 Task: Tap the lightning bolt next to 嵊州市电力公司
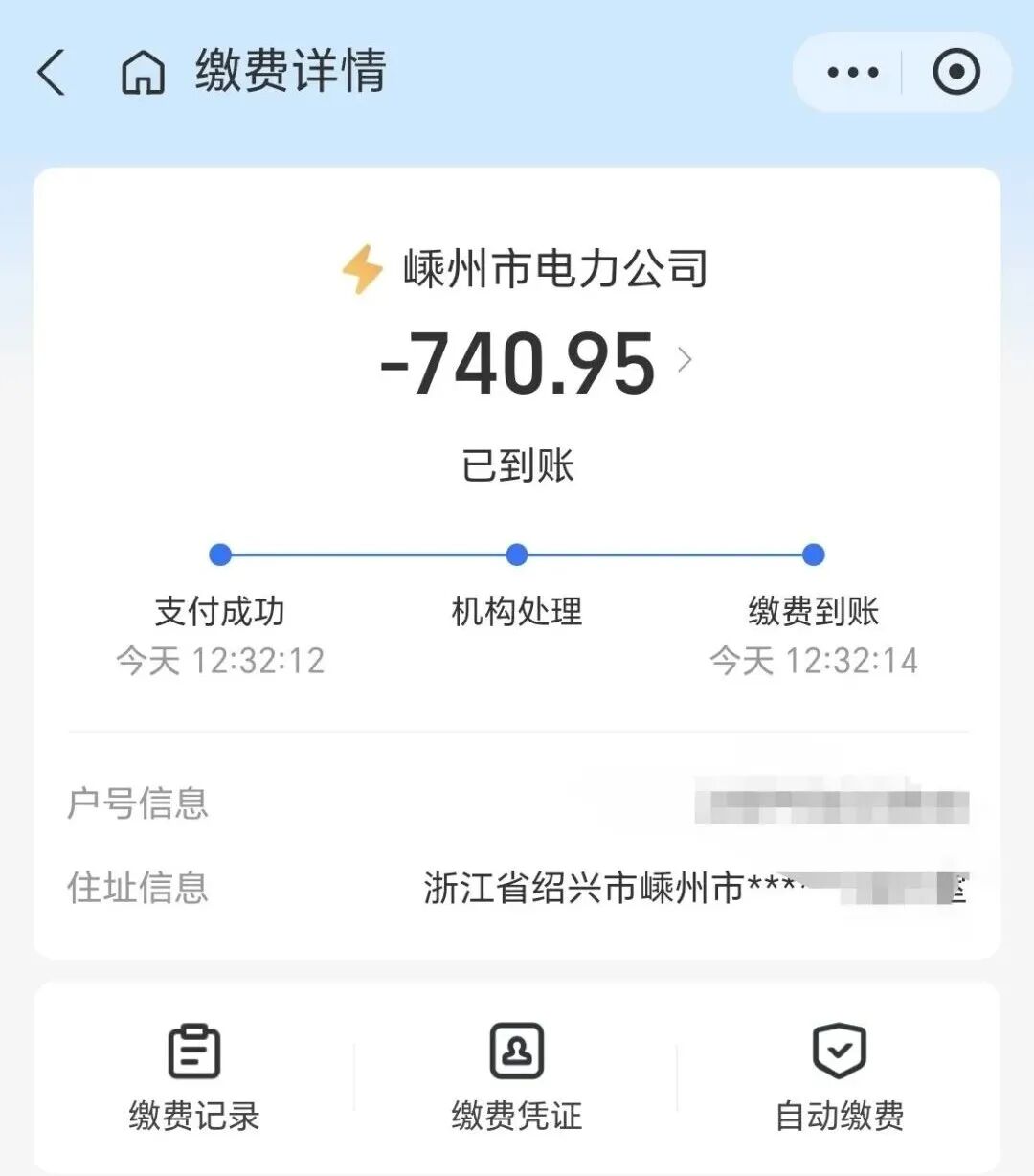click(x=362, y=269)
